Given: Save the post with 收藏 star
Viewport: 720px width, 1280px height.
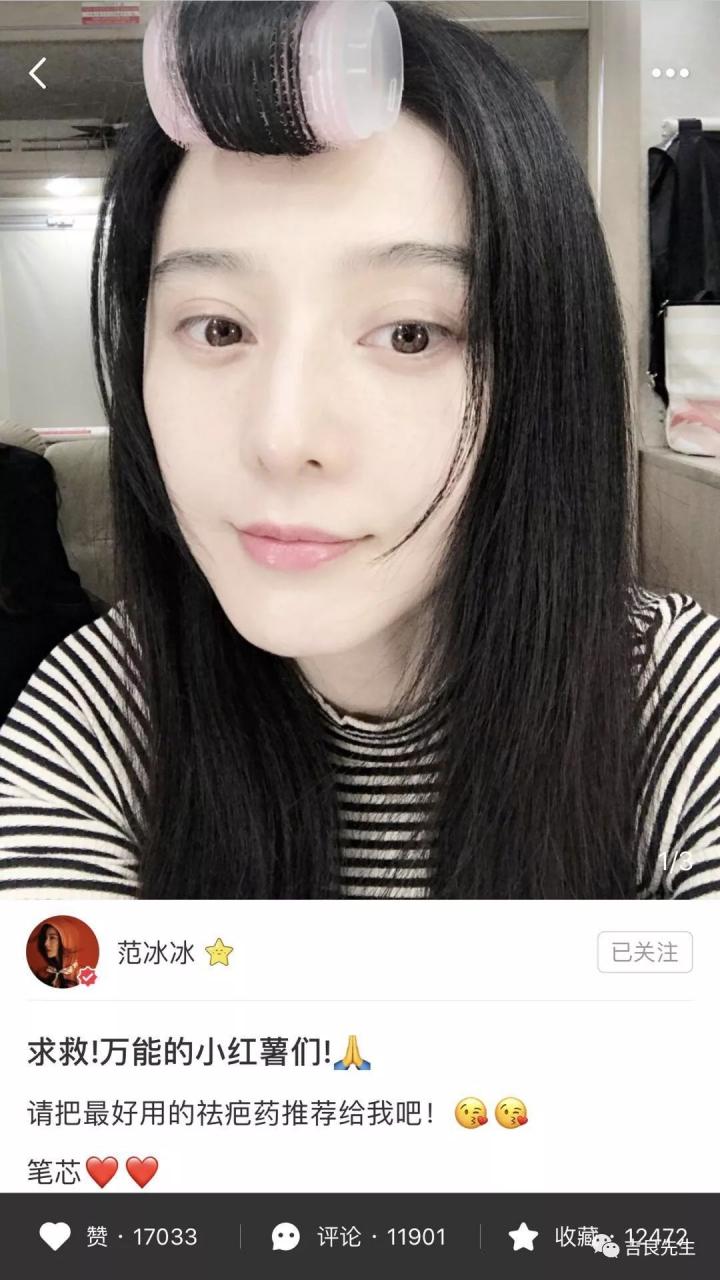Looking at the screenshot, I should [523, 1237].
